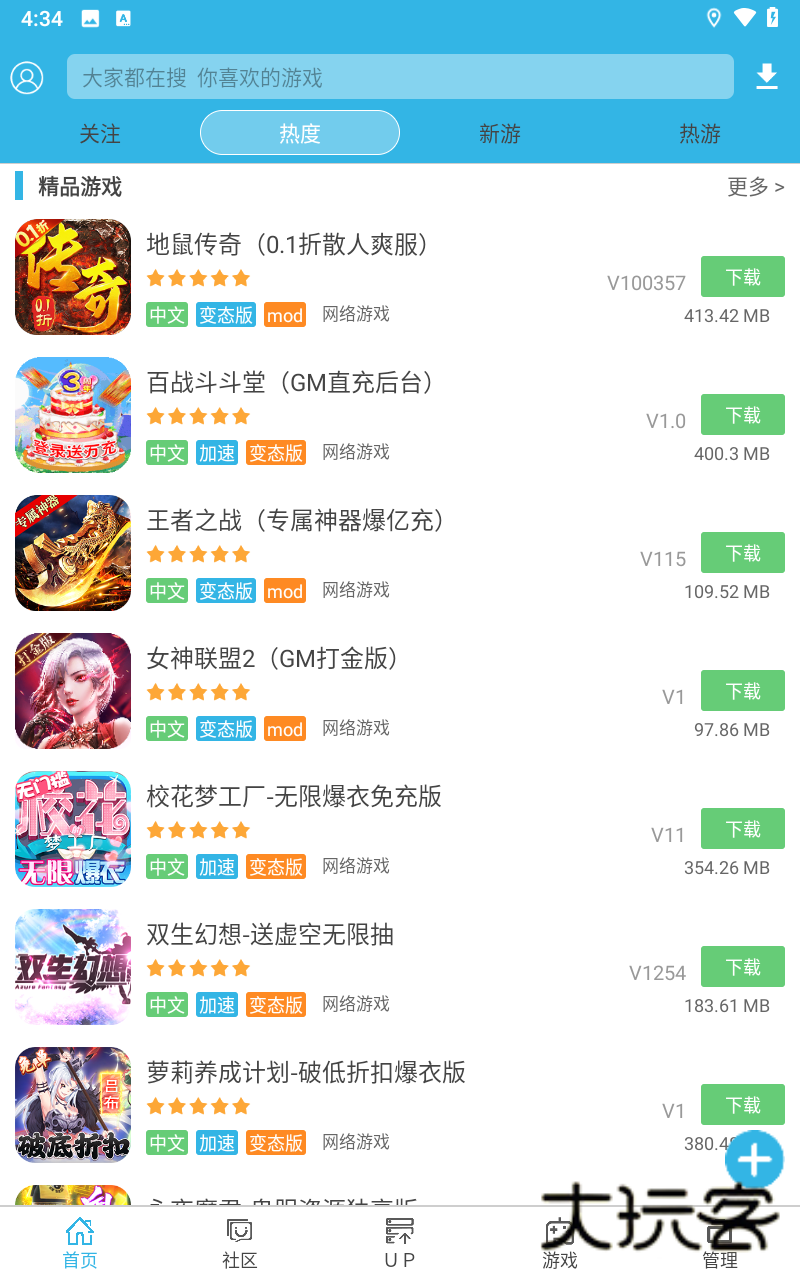Open the user profile avatar icon
Viewport: 800px width, 1280px height.
pos(28,77)
